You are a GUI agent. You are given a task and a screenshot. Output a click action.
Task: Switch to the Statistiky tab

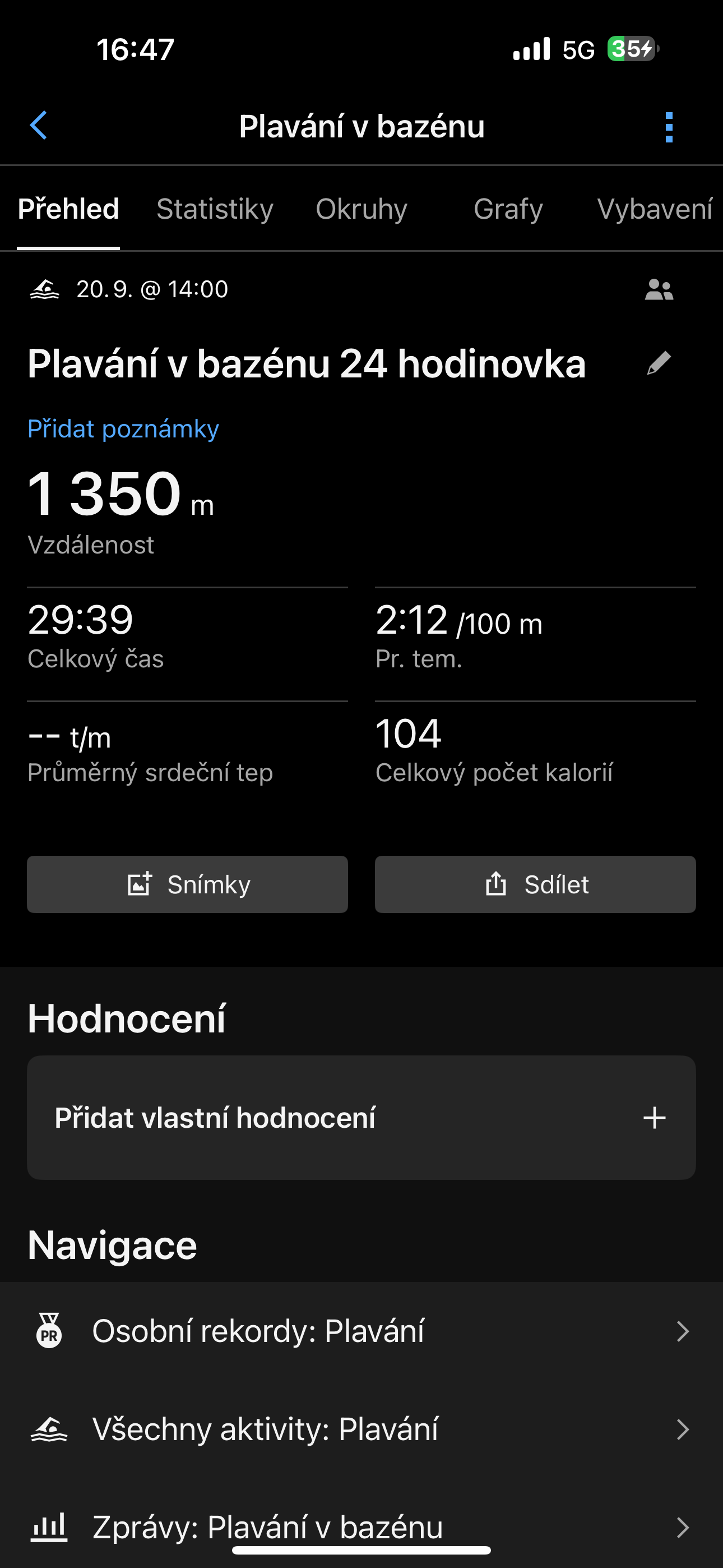coord(215,209)
